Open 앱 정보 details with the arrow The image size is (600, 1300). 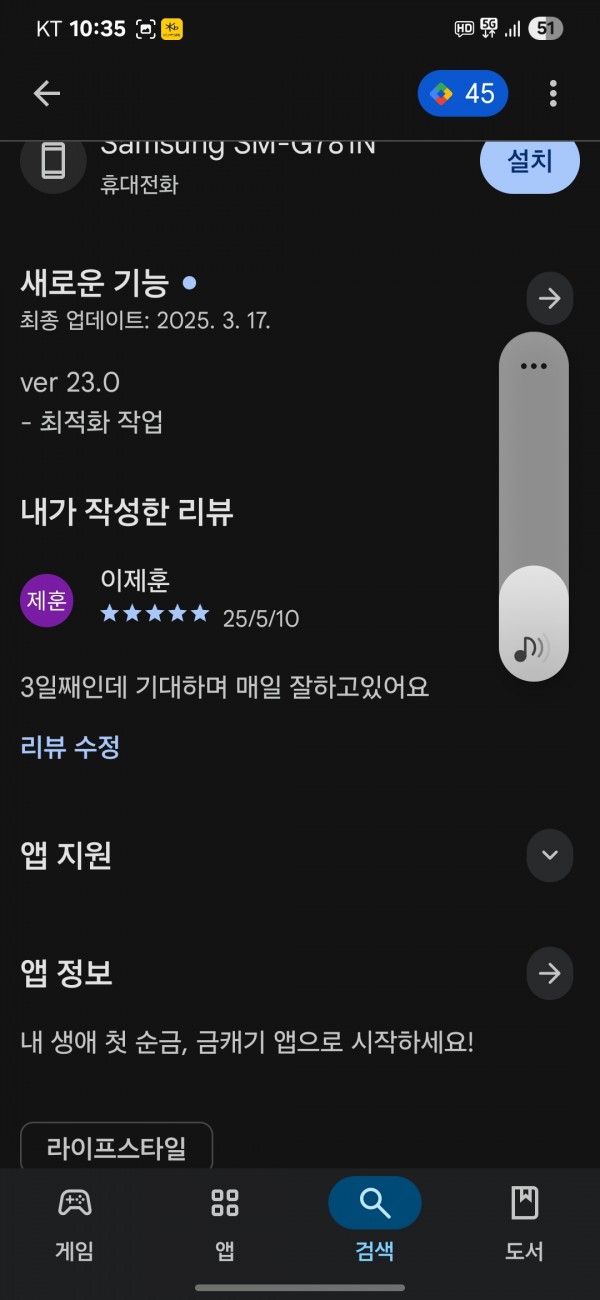click(550, 974)
